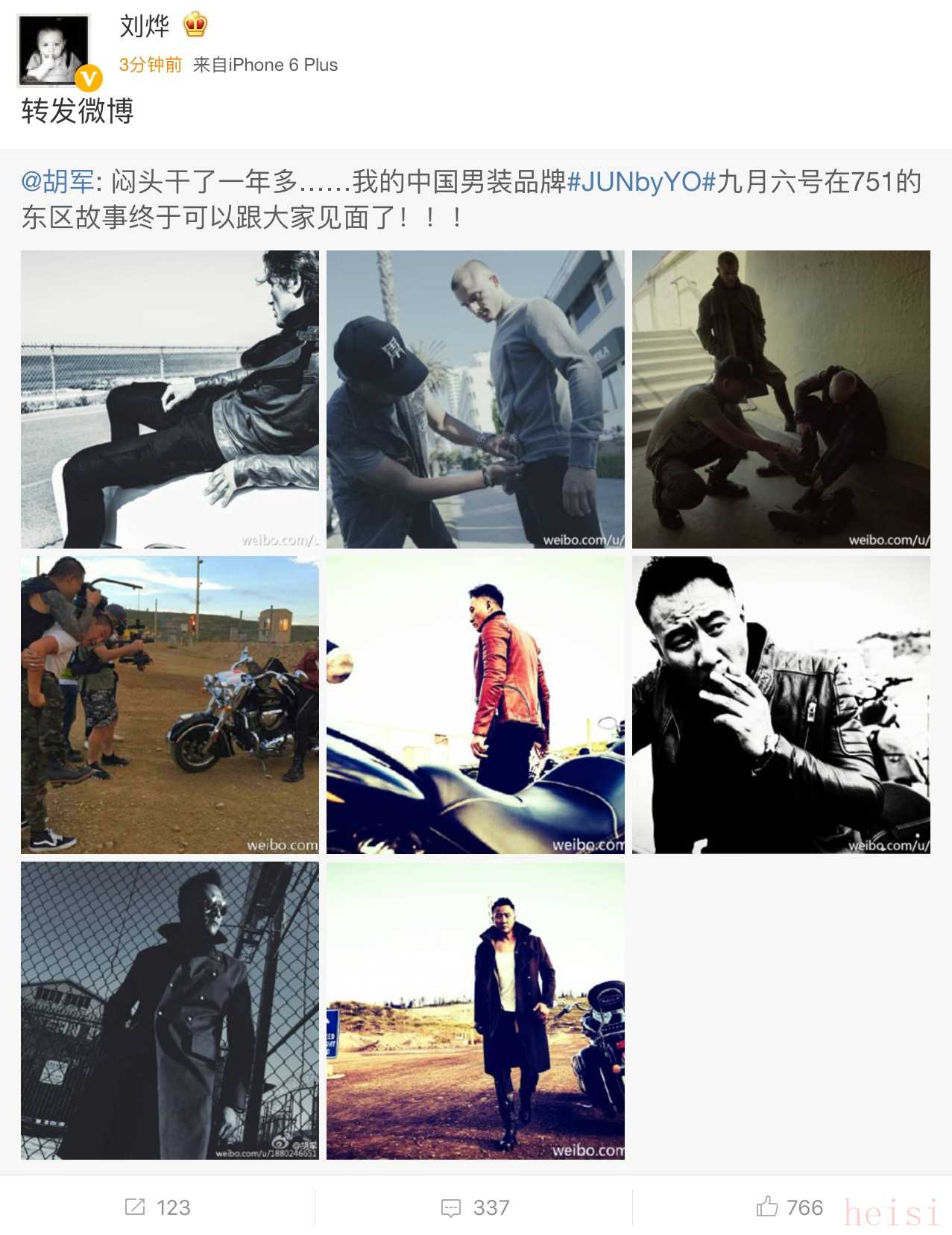View photo of man in cap adjusting bracelet
952x1235 pixels.
click(476, 399)
